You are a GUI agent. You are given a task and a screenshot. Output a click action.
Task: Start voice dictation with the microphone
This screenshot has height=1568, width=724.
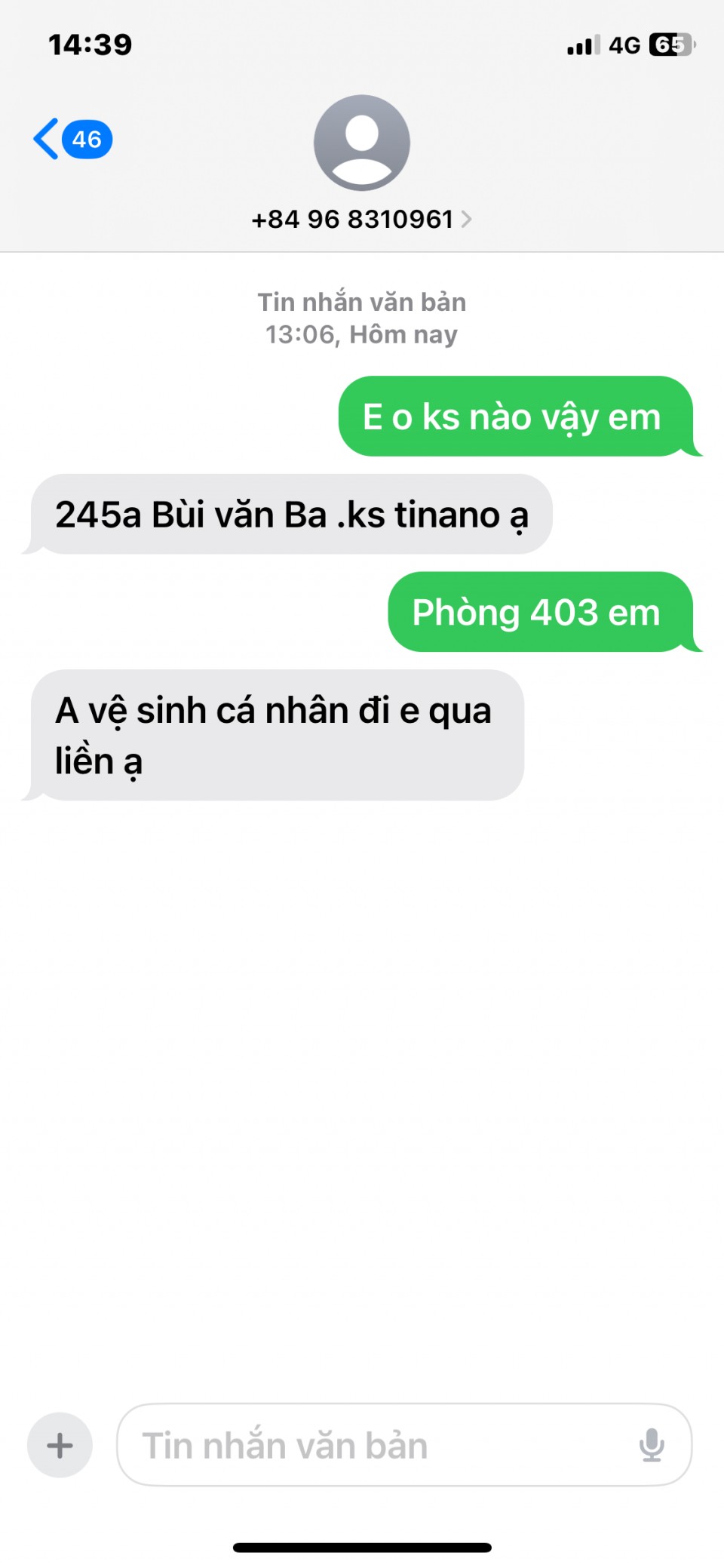point(652,1445)
